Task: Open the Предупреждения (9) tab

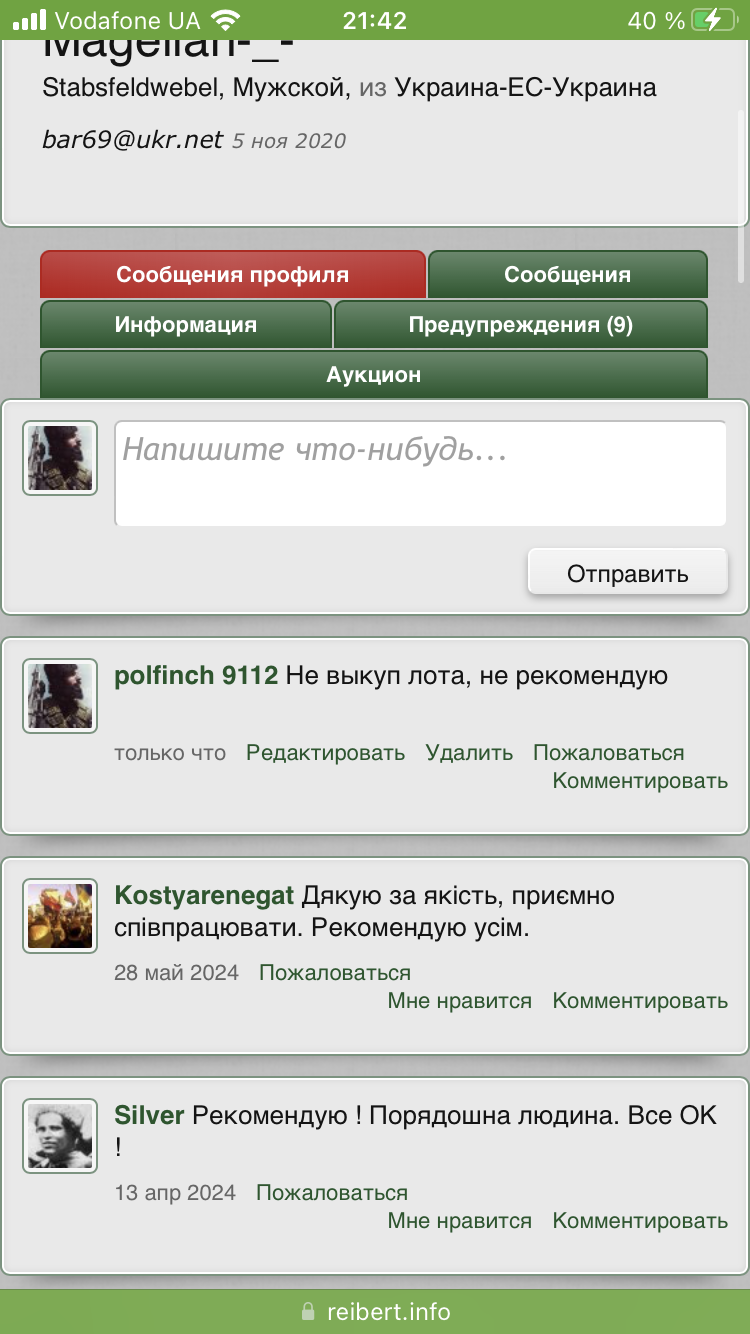Action: pos(520,325)
